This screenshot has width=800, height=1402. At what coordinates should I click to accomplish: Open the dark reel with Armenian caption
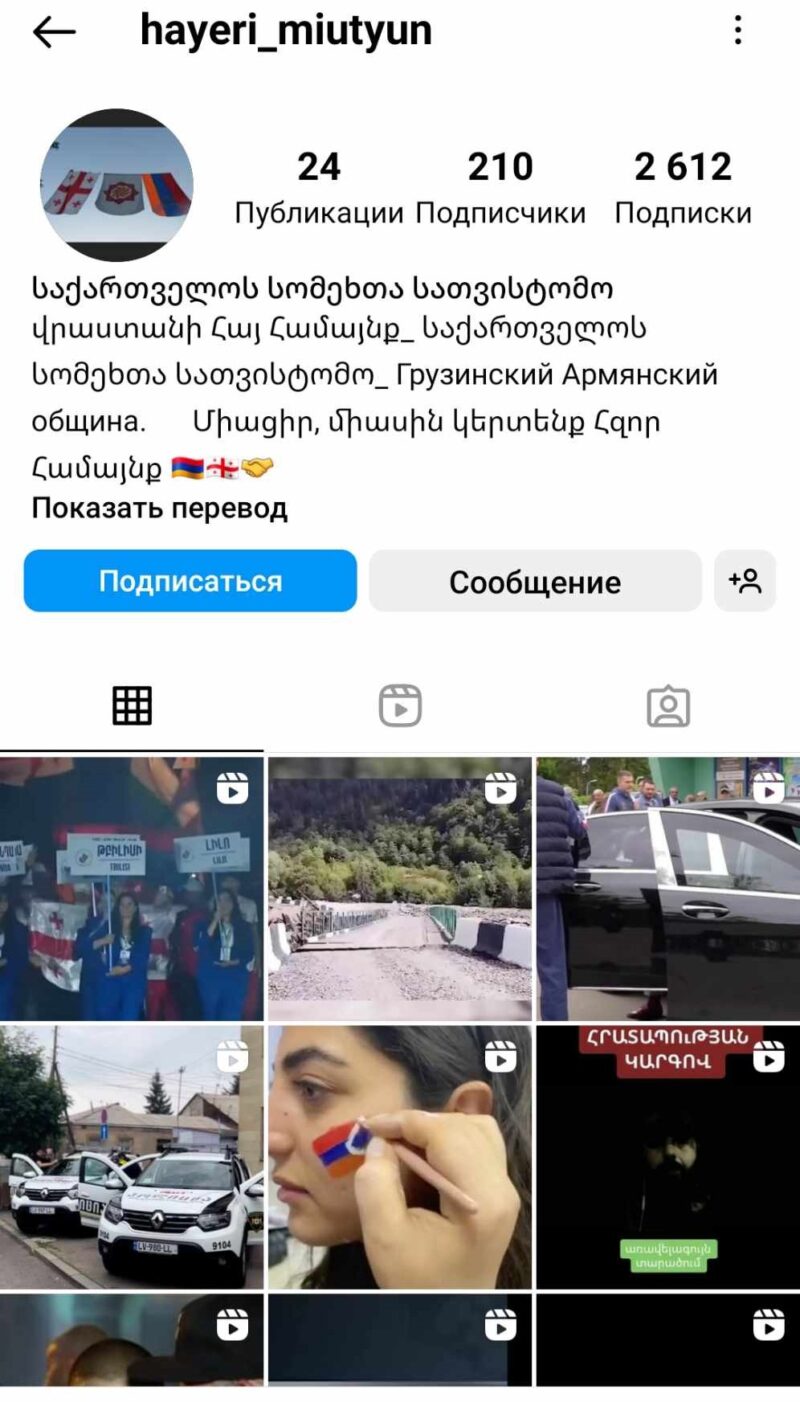click(668, 1156)
